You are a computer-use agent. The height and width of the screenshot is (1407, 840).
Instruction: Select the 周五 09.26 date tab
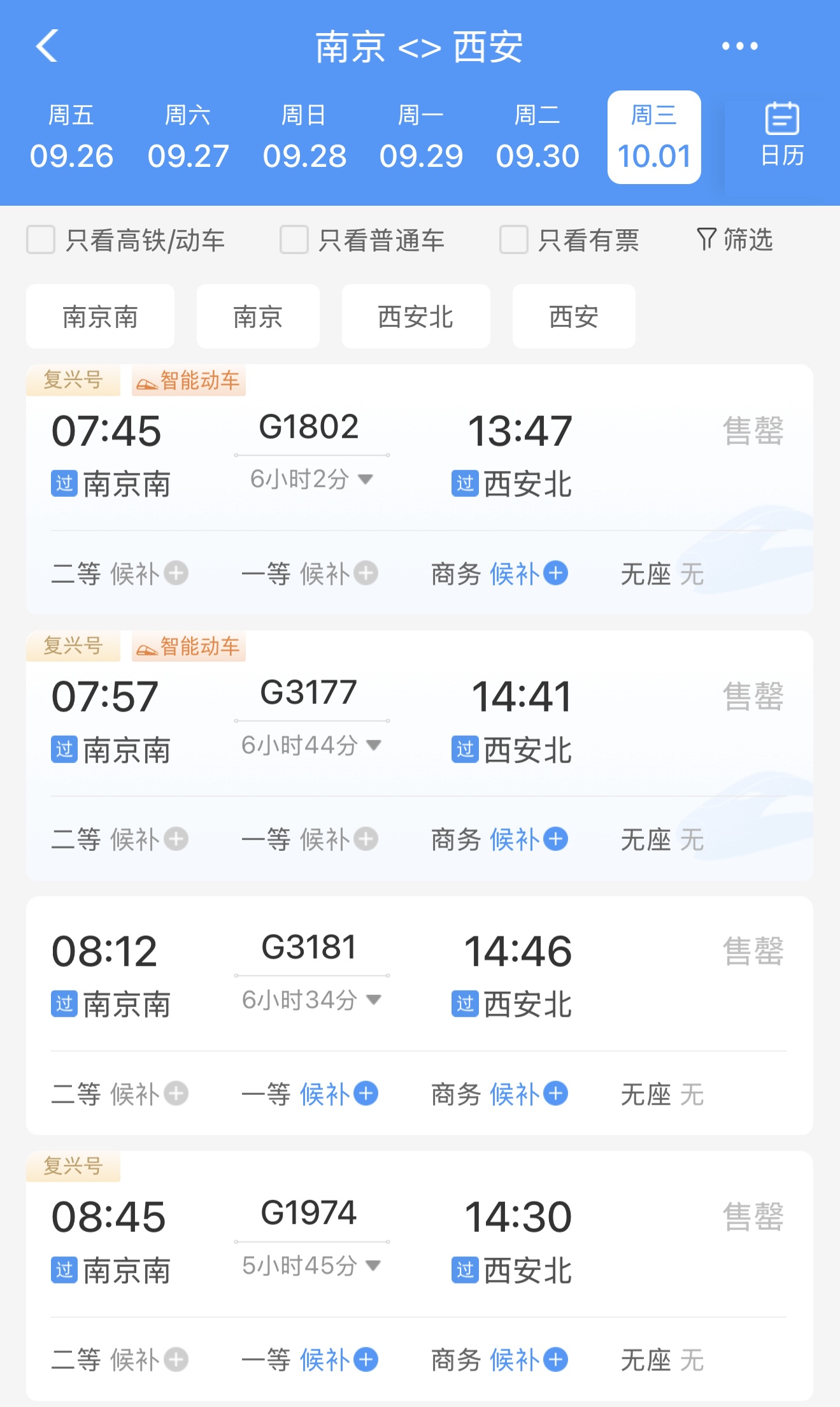coord(71,138)
